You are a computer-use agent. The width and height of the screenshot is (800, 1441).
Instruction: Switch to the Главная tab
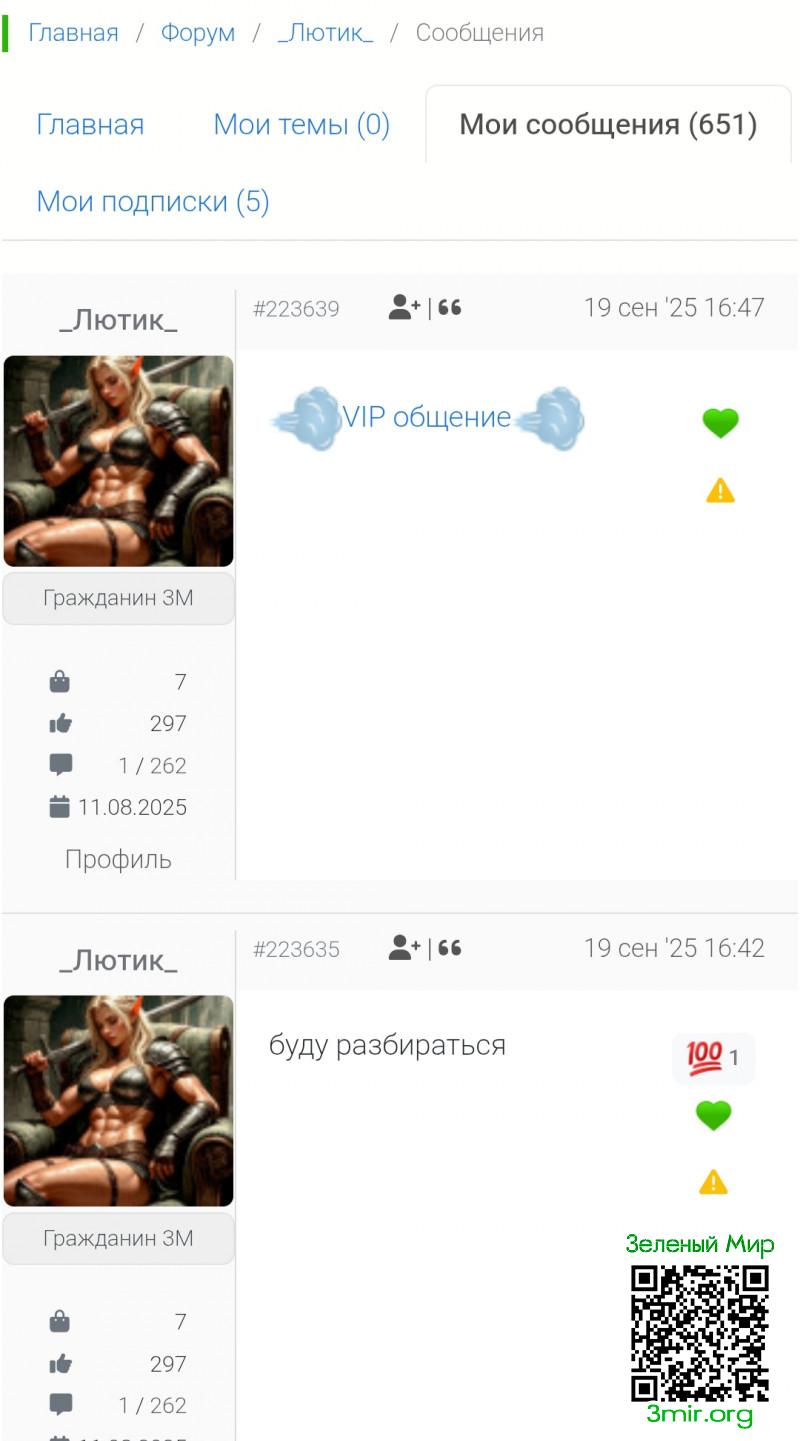[90, 125]
